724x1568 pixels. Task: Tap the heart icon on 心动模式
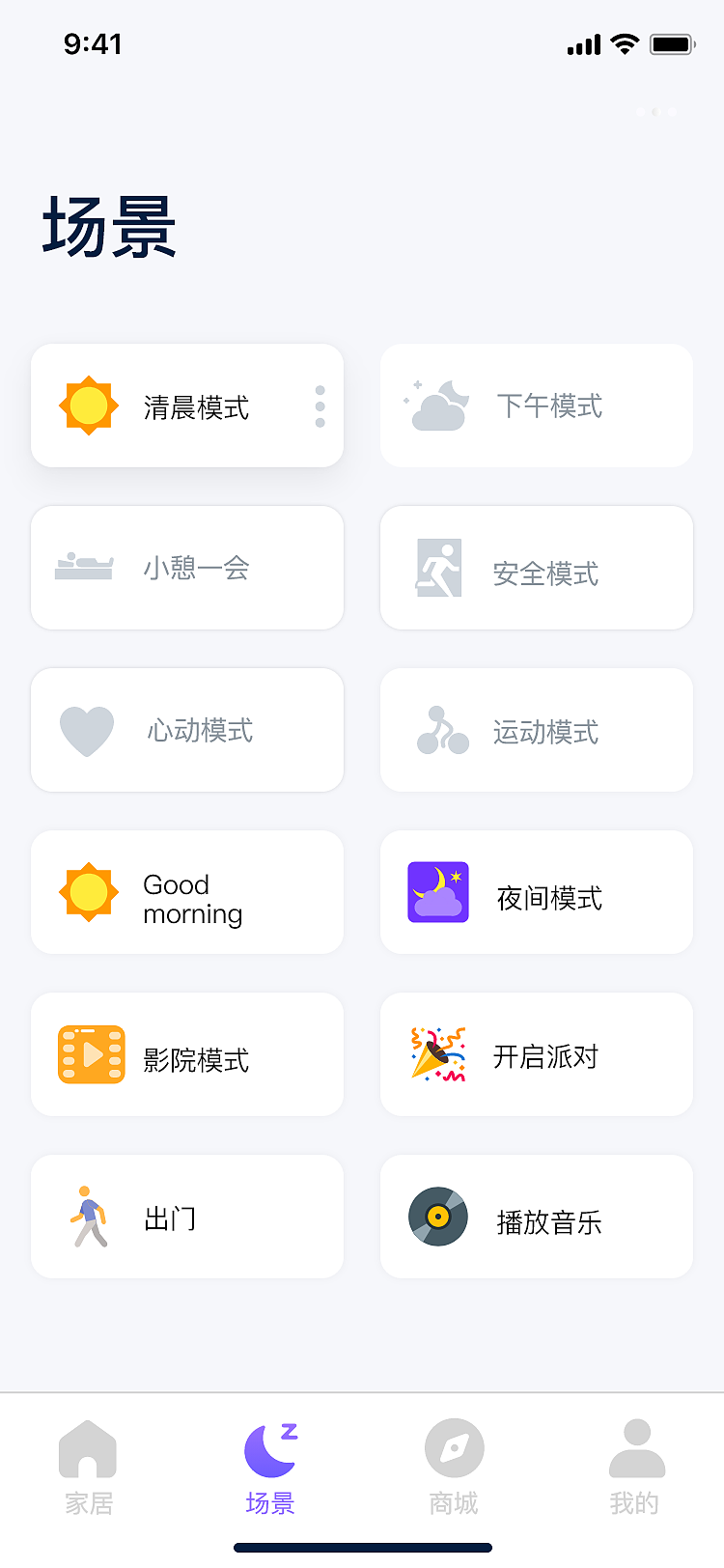tap(87, 730)
